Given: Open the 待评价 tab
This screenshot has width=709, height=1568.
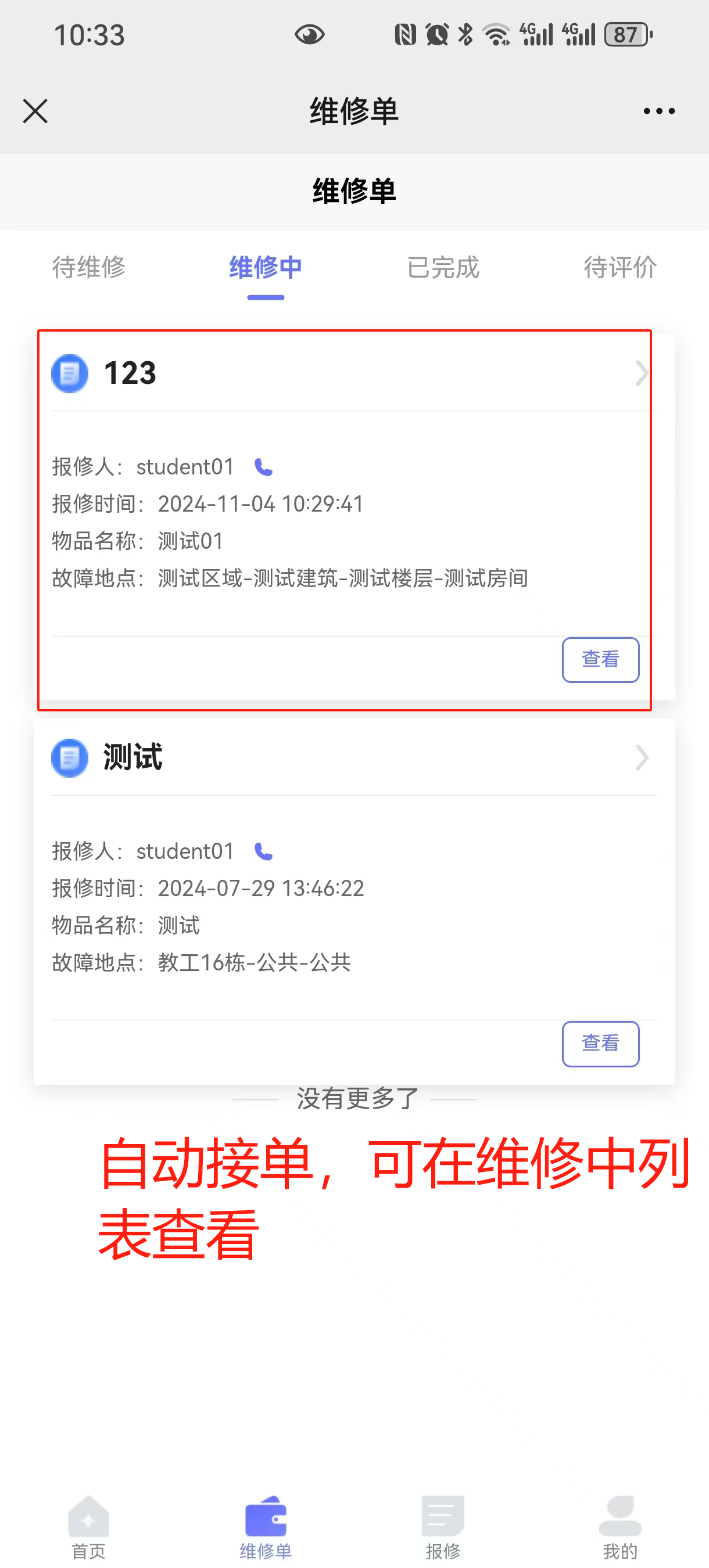Looking at the screenshot, I should [620, 268].
